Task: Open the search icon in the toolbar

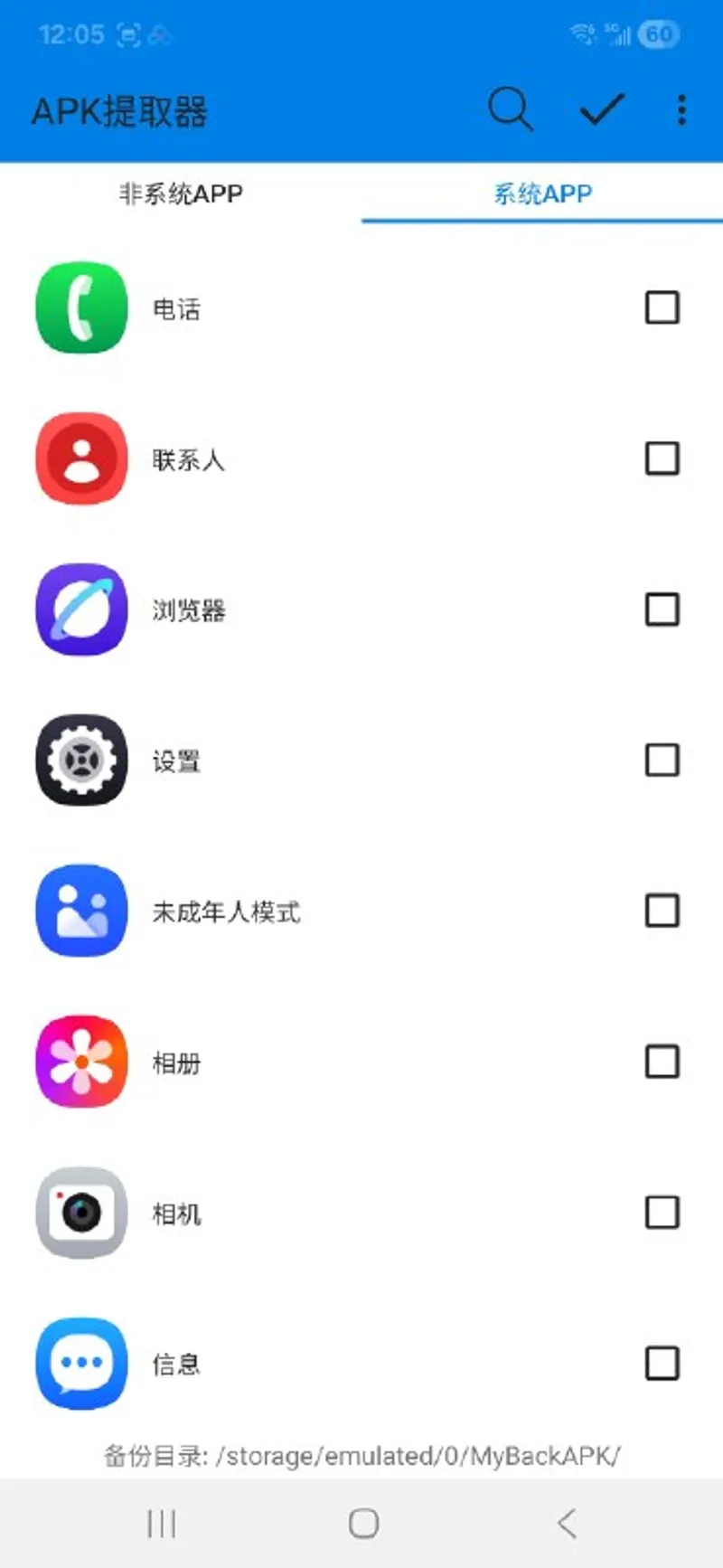Action: [x=512, y=109]
